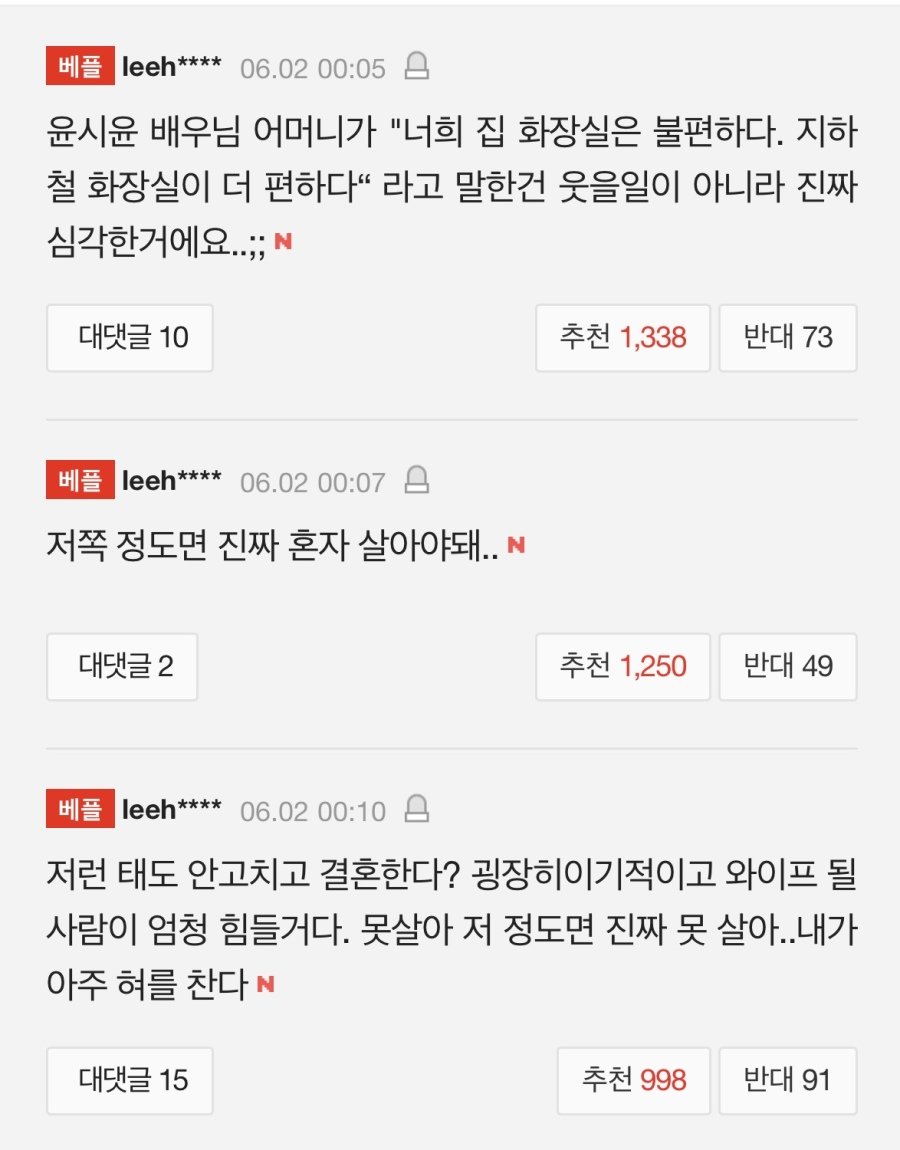Open the 대댓글 15 replies

click(x=130, y=1081)
